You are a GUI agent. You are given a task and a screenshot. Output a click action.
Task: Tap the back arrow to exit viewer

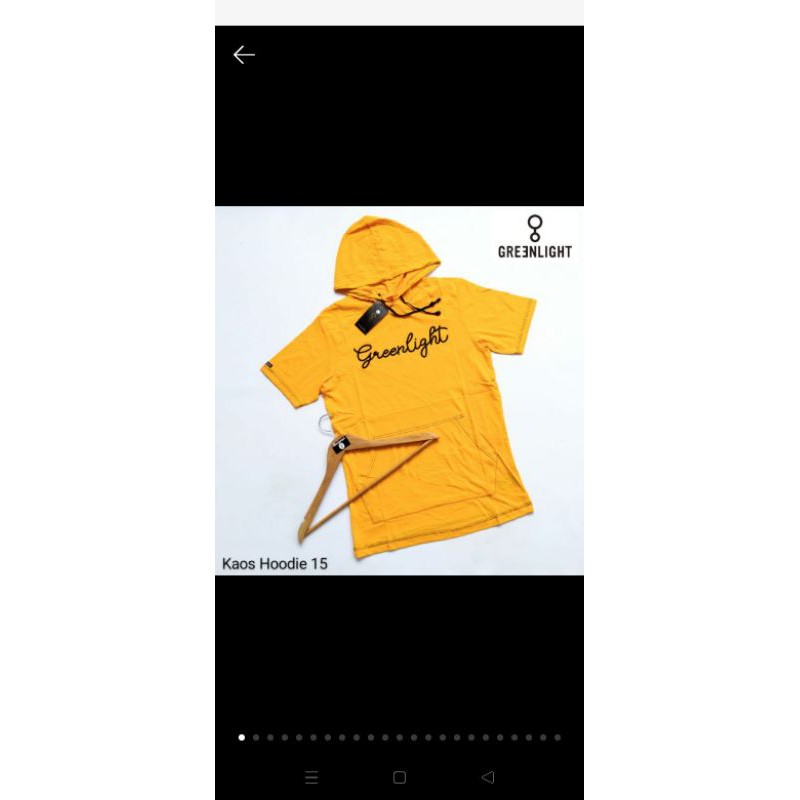244,55
